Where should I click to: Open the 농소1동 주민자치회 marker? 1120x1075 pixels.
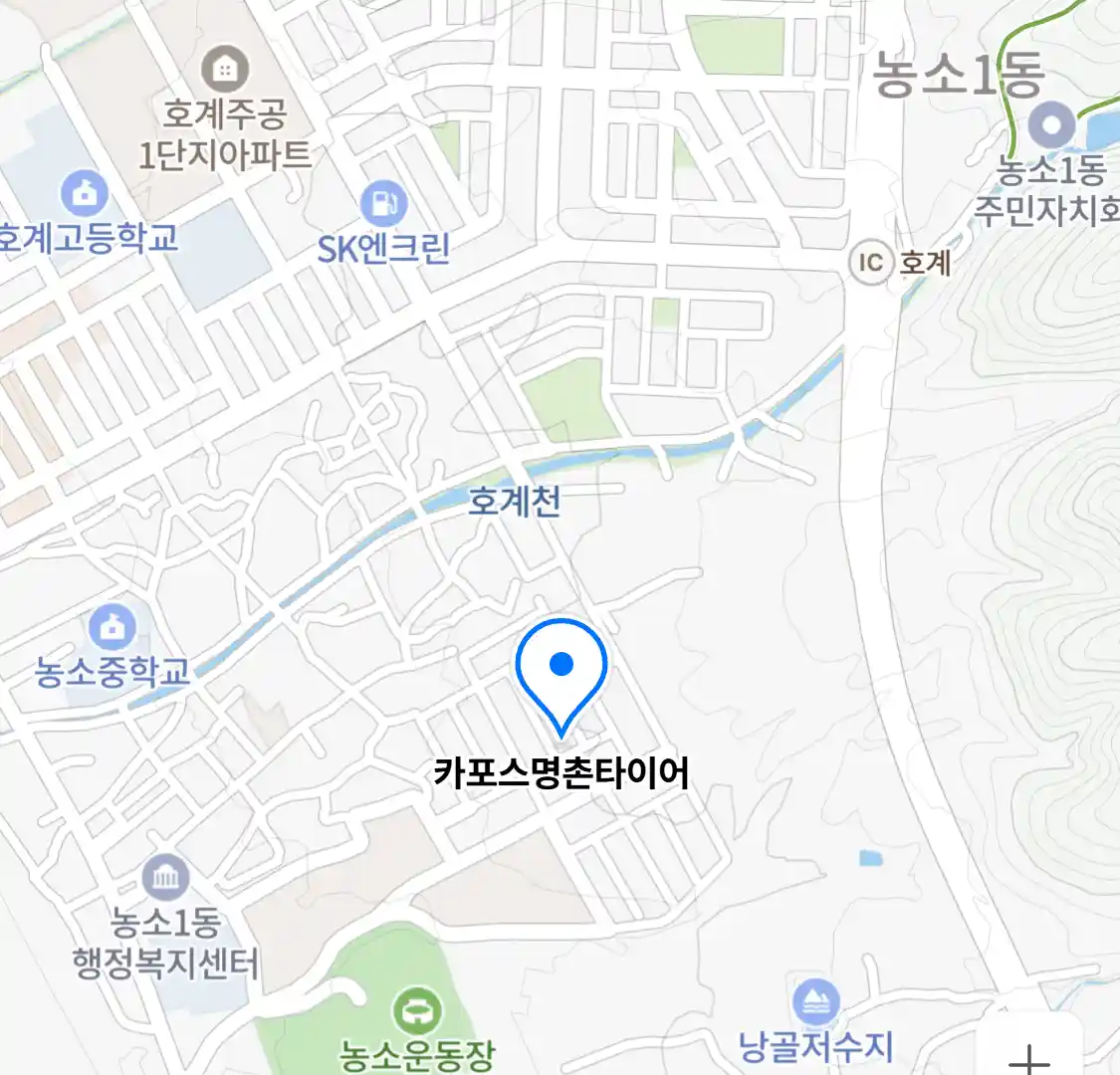tap(1051, 127)
